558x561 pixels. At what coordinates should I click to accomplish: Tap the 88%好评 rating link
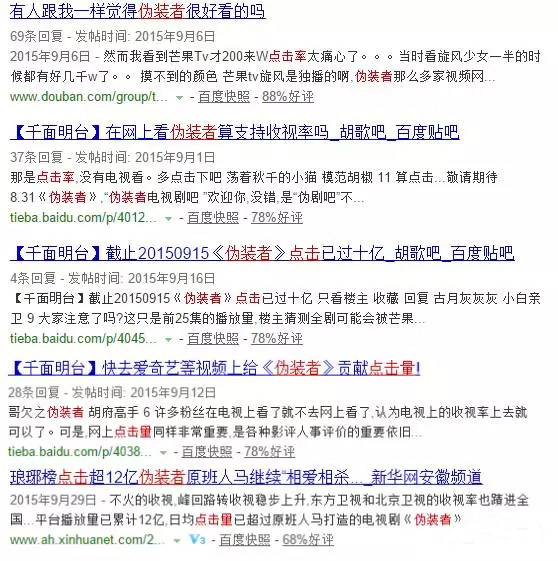[288, 97]
